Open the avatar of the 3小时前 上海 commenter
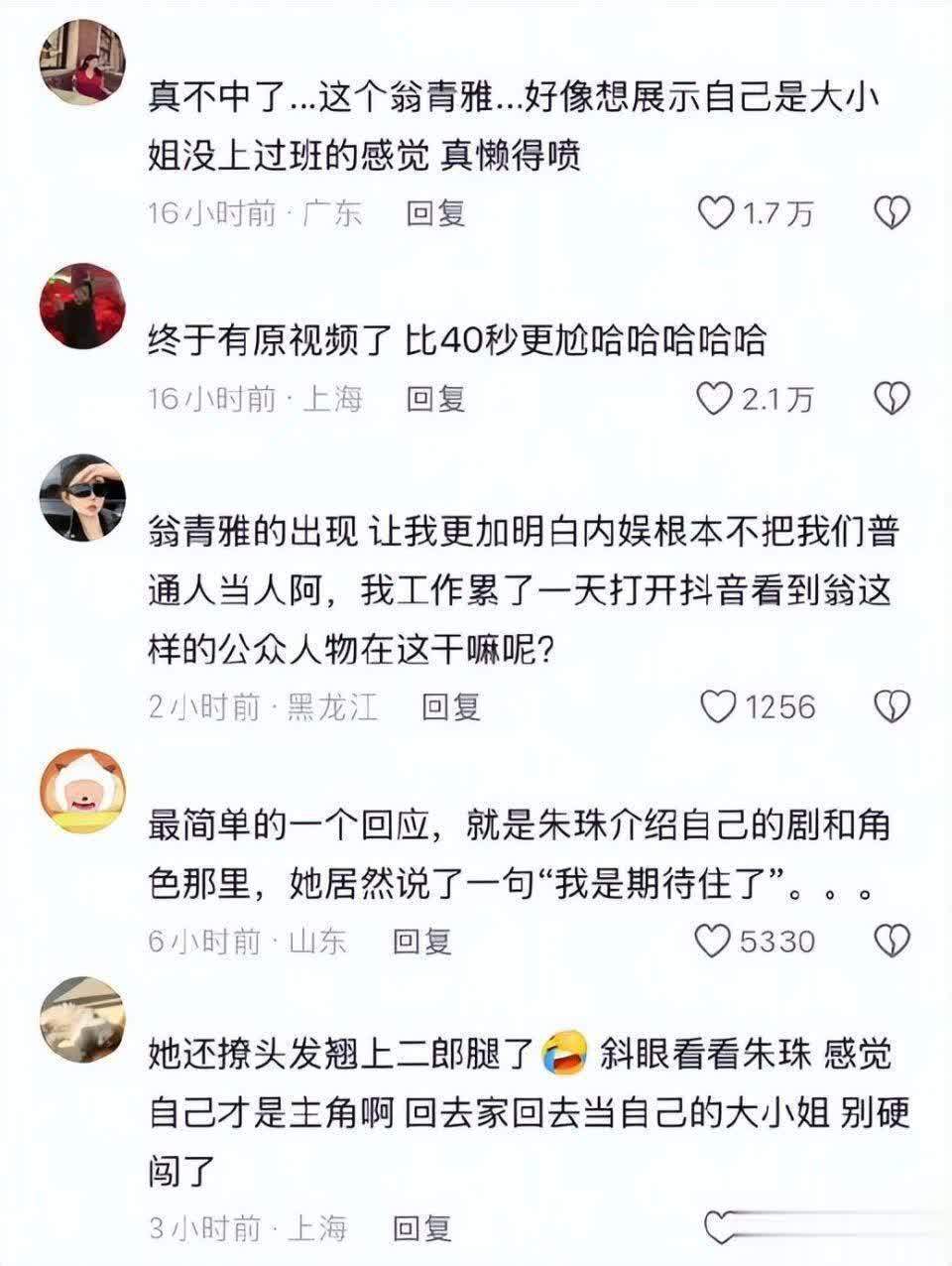 82,1020
